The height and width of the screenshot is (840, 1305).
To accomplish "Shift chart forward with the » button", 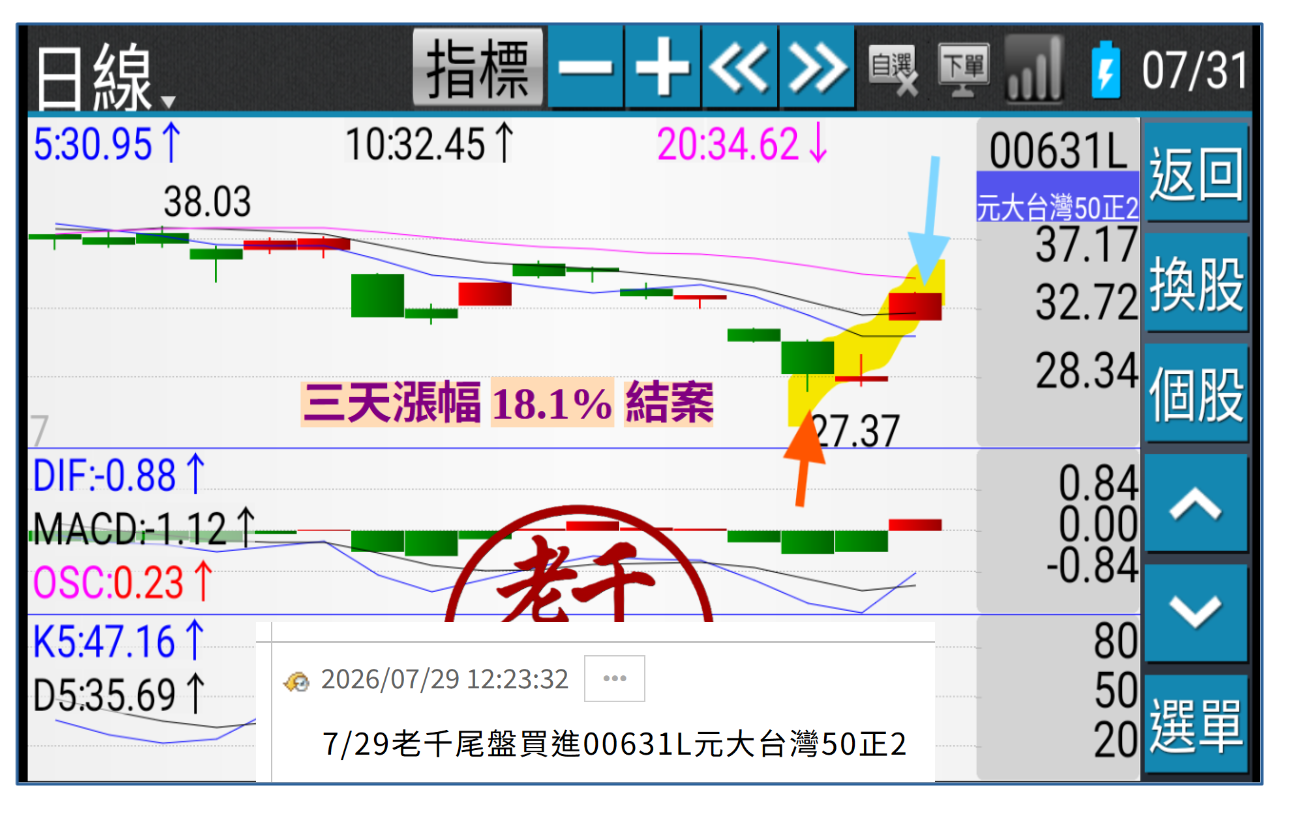I will (x=817, y=68).
